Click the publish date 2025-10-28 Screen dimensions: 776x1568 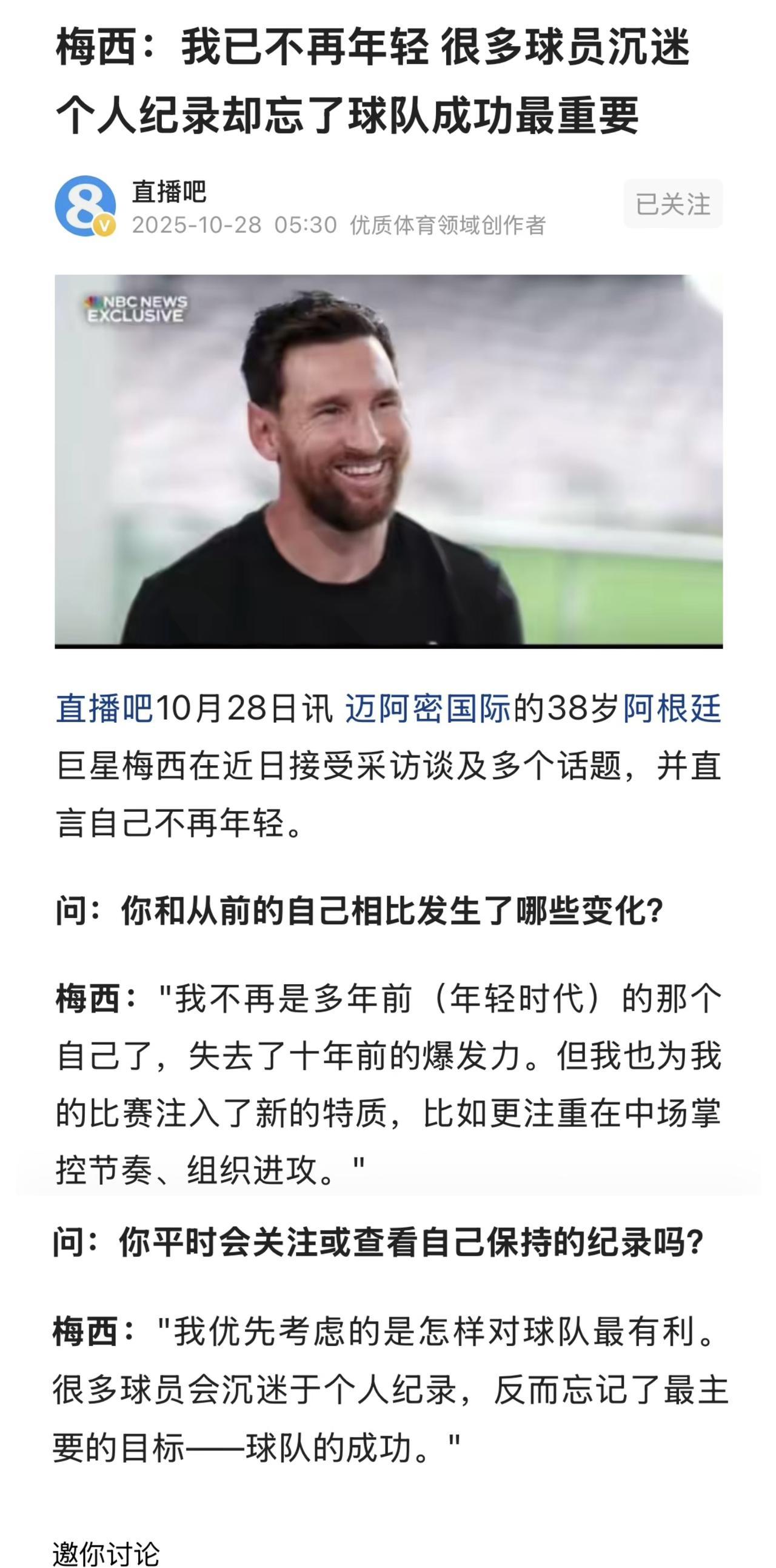(x=195, y=223)
